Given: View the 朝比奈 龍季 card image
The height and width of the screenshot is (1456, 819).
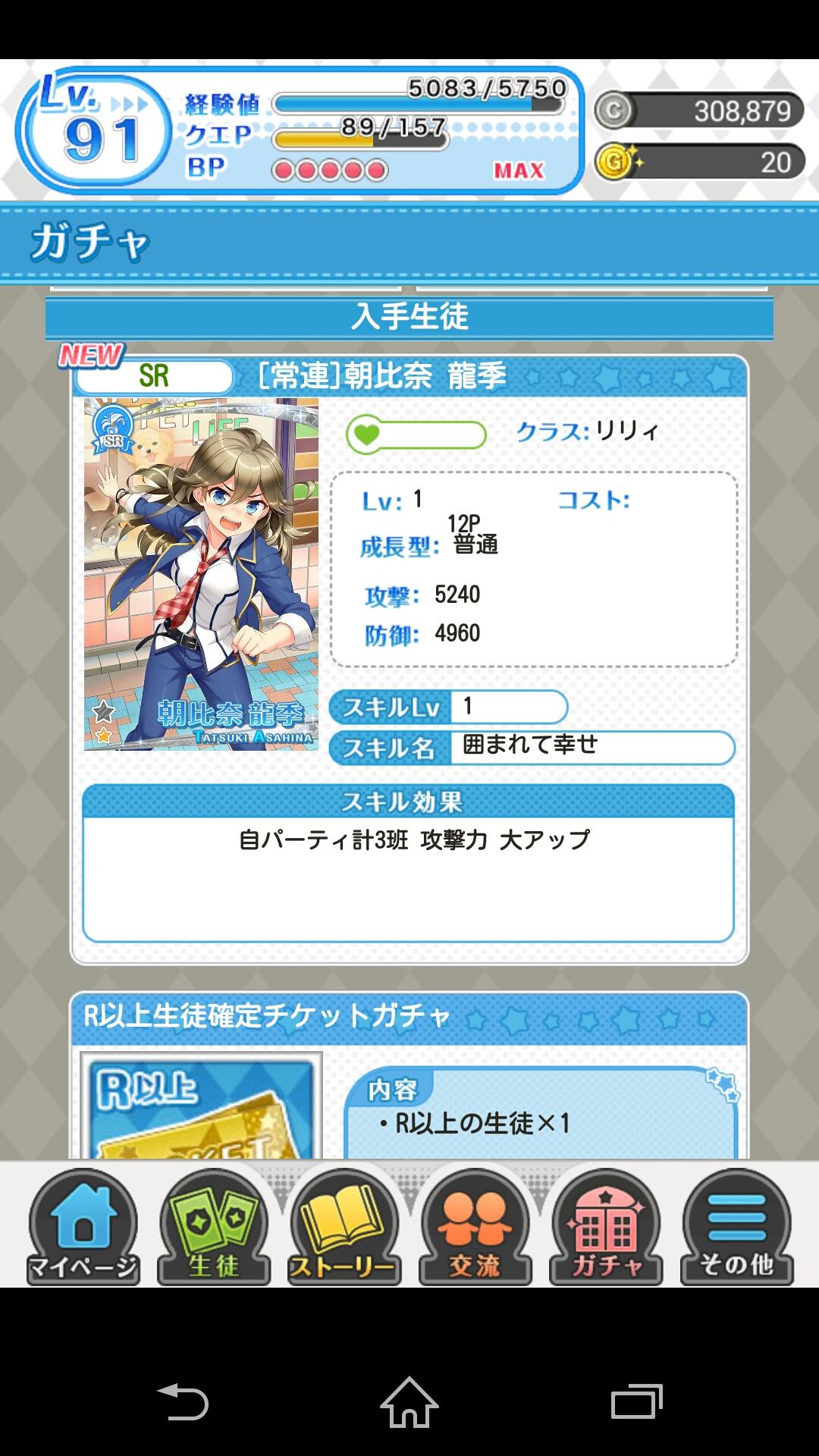Looking at the screenshot, I should pyautogui.click(x=201, y=574).
